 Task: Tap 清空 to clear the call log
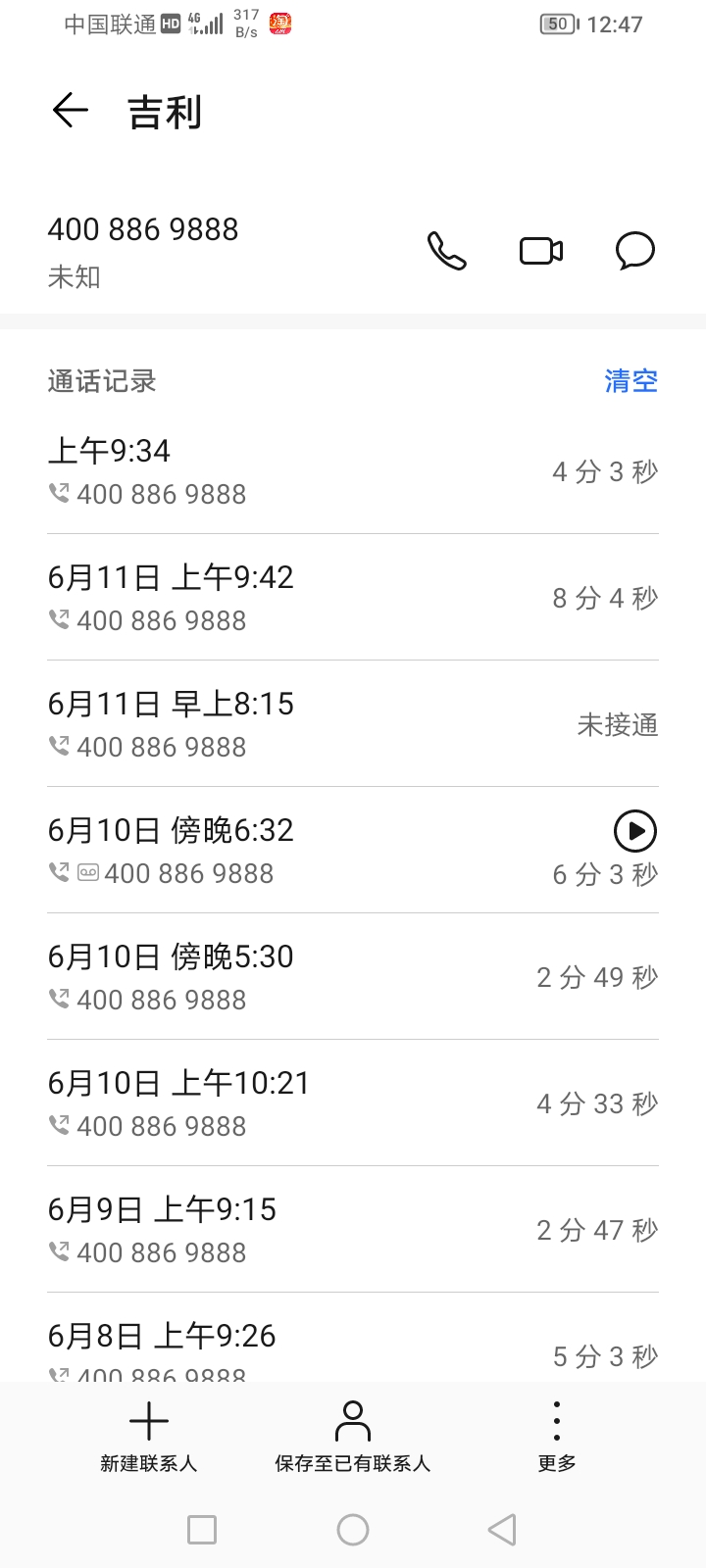pyautogui.click(x=630, y=380)
